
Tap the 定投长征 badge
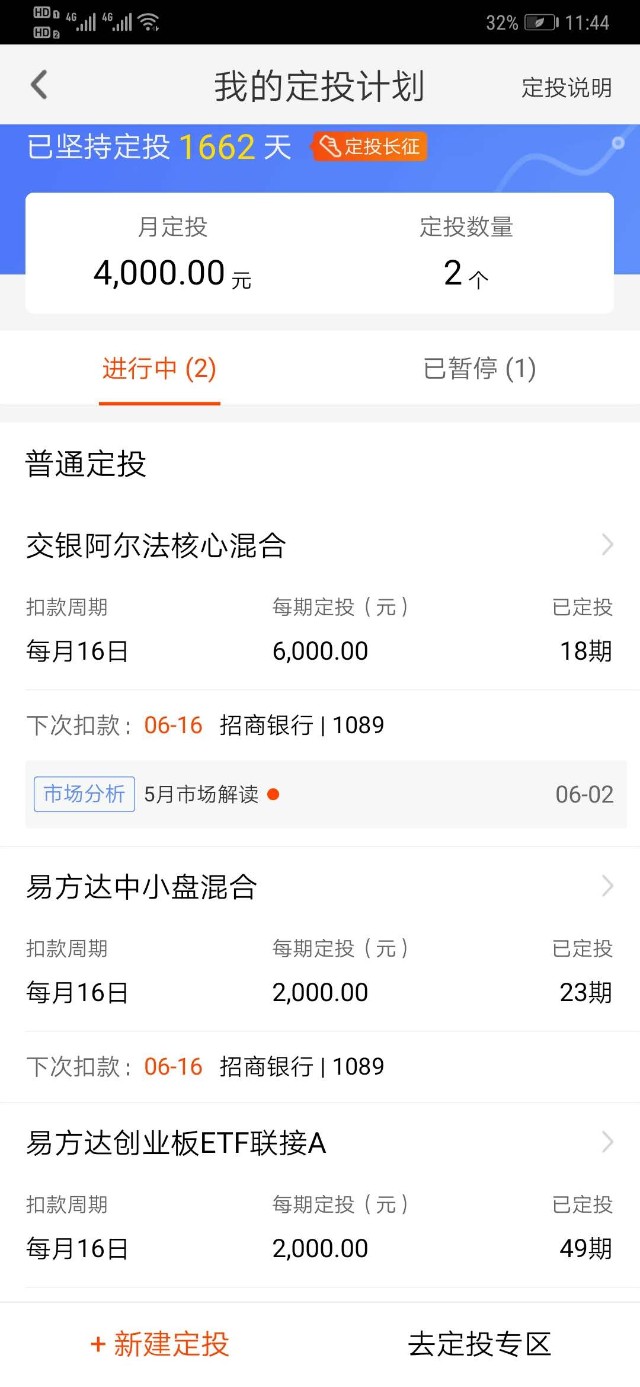[x=370, y=147]
